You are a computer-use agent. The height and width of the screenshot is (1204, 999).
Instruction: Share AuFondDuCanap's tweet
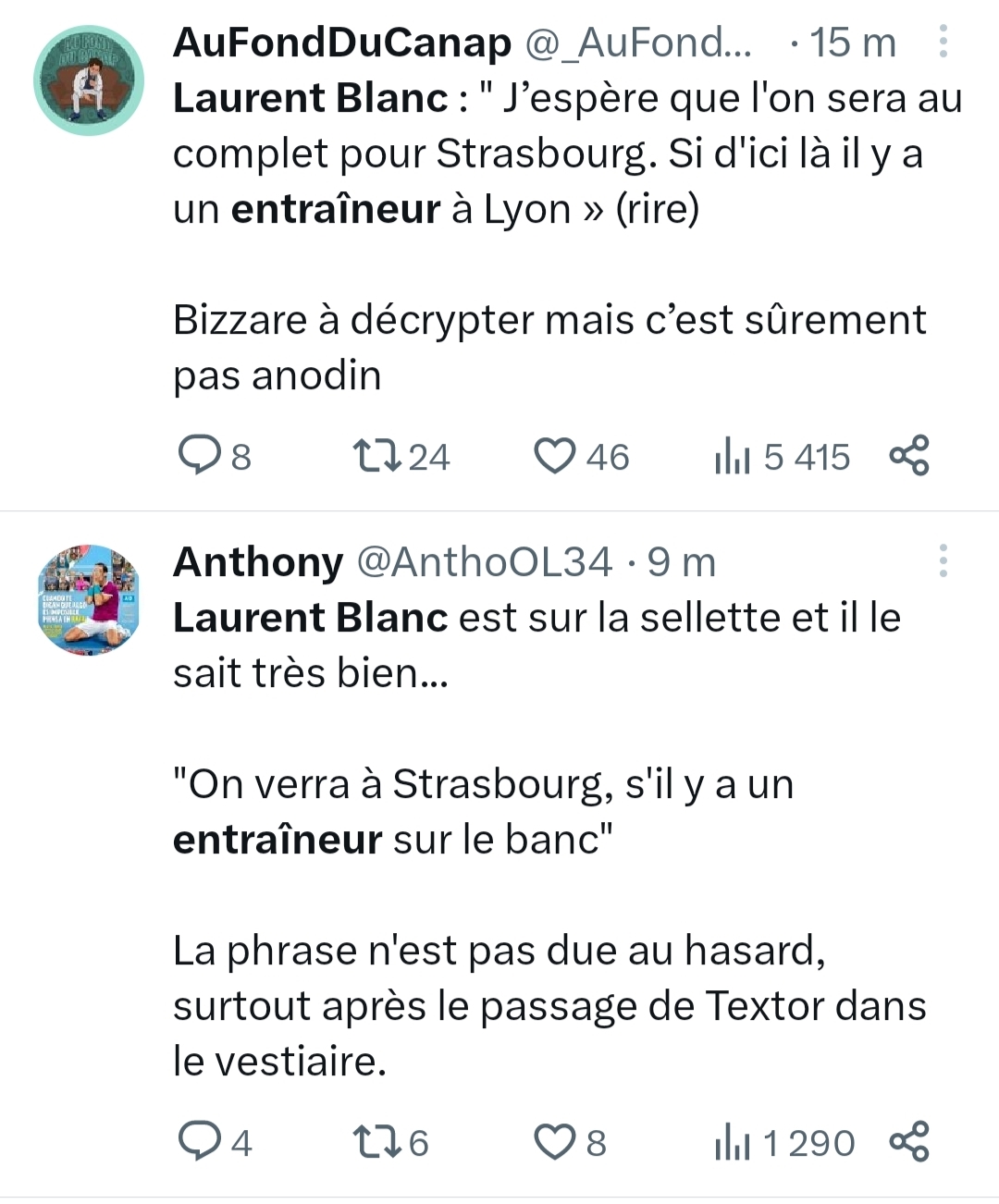coord(909,455)
